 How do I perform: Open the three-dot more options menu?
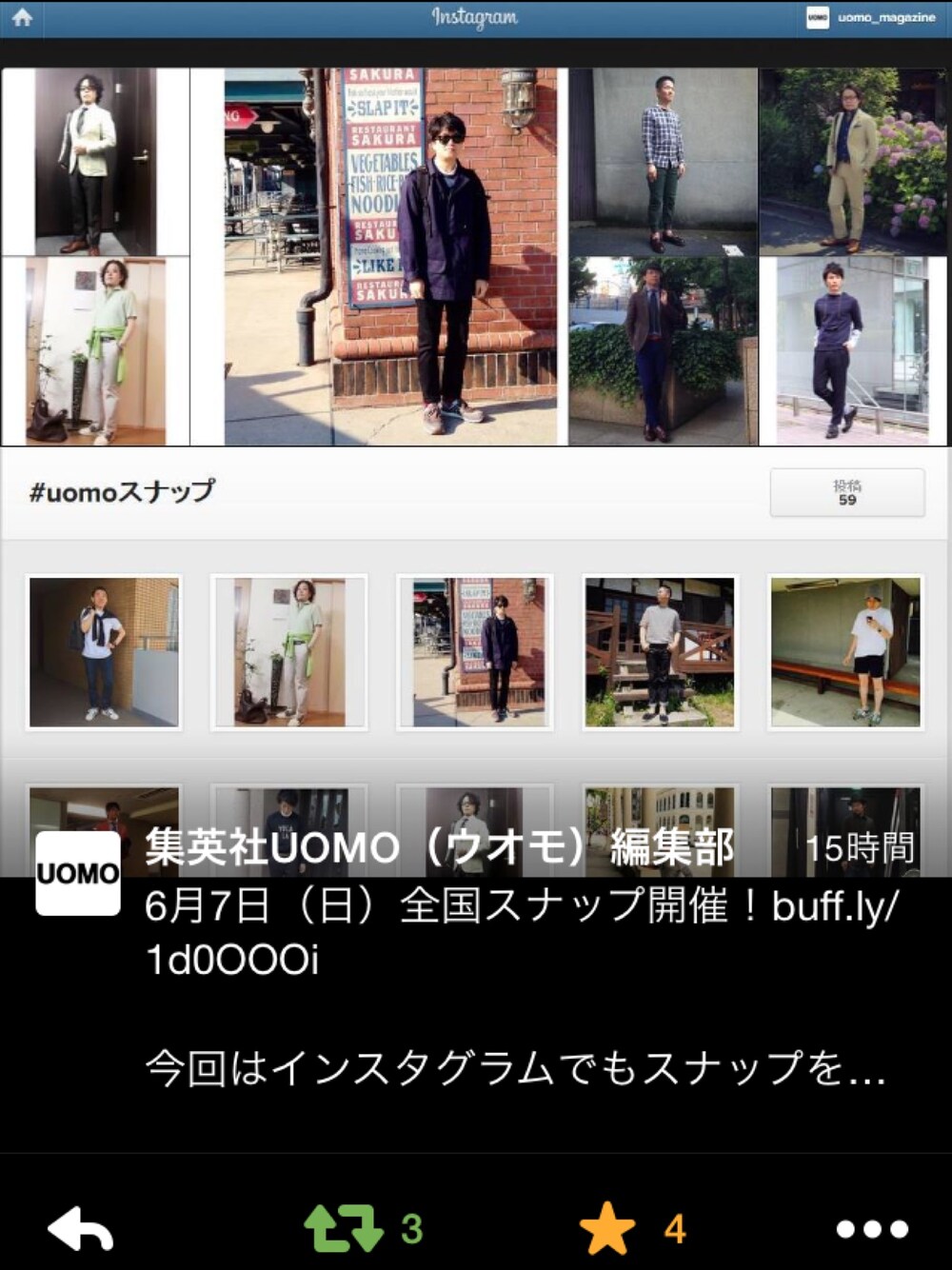(x=871, y=1229)
